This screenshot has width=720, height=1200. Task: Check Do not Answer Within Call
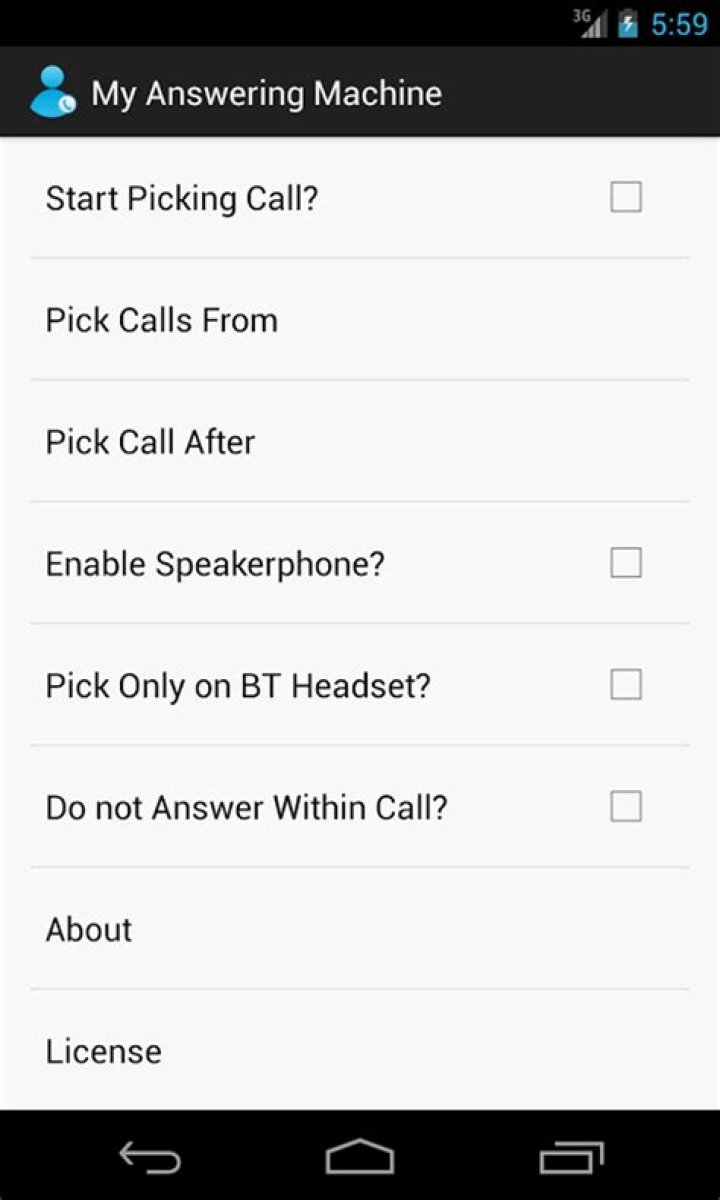click(x=625, y=806)
